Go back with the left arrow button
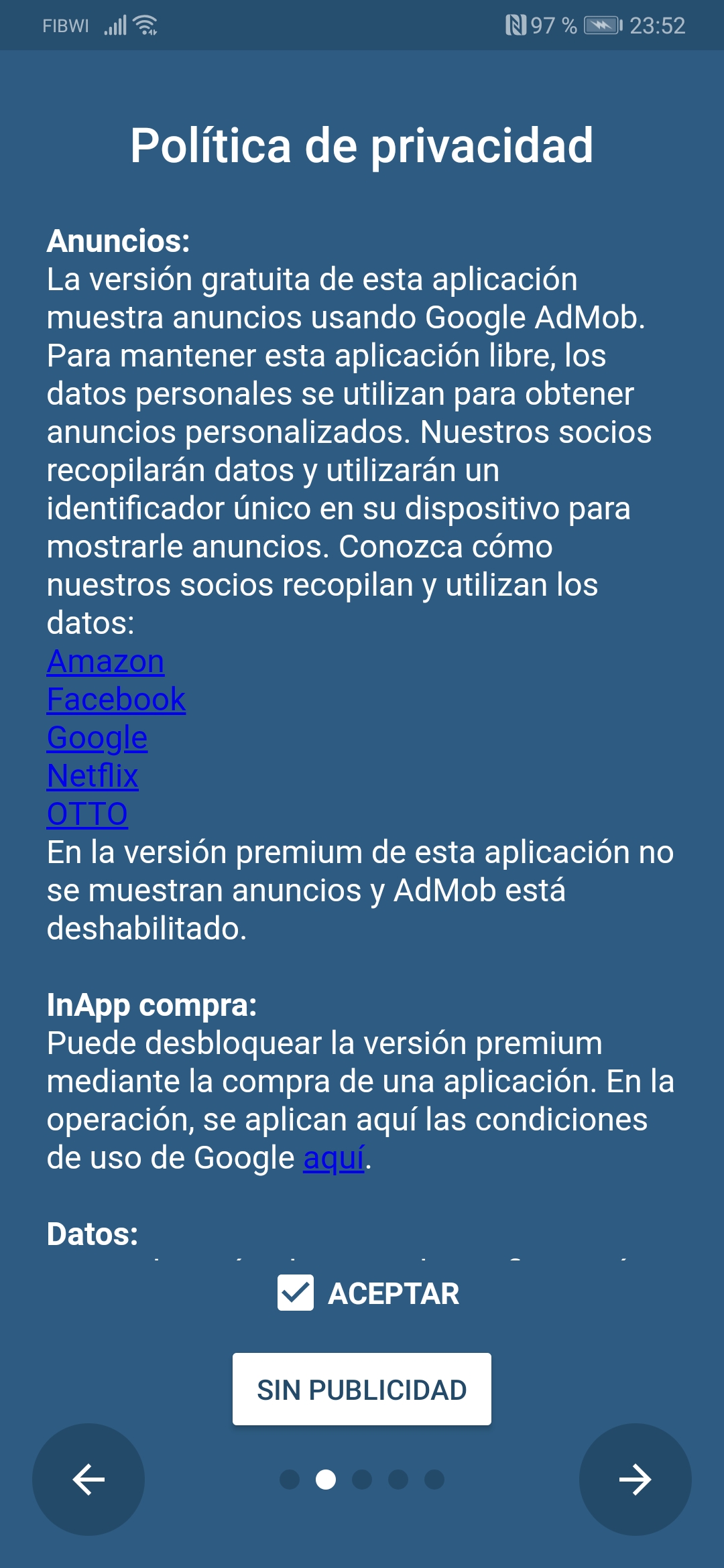The image size is (724, 1568). [88, 1479]
